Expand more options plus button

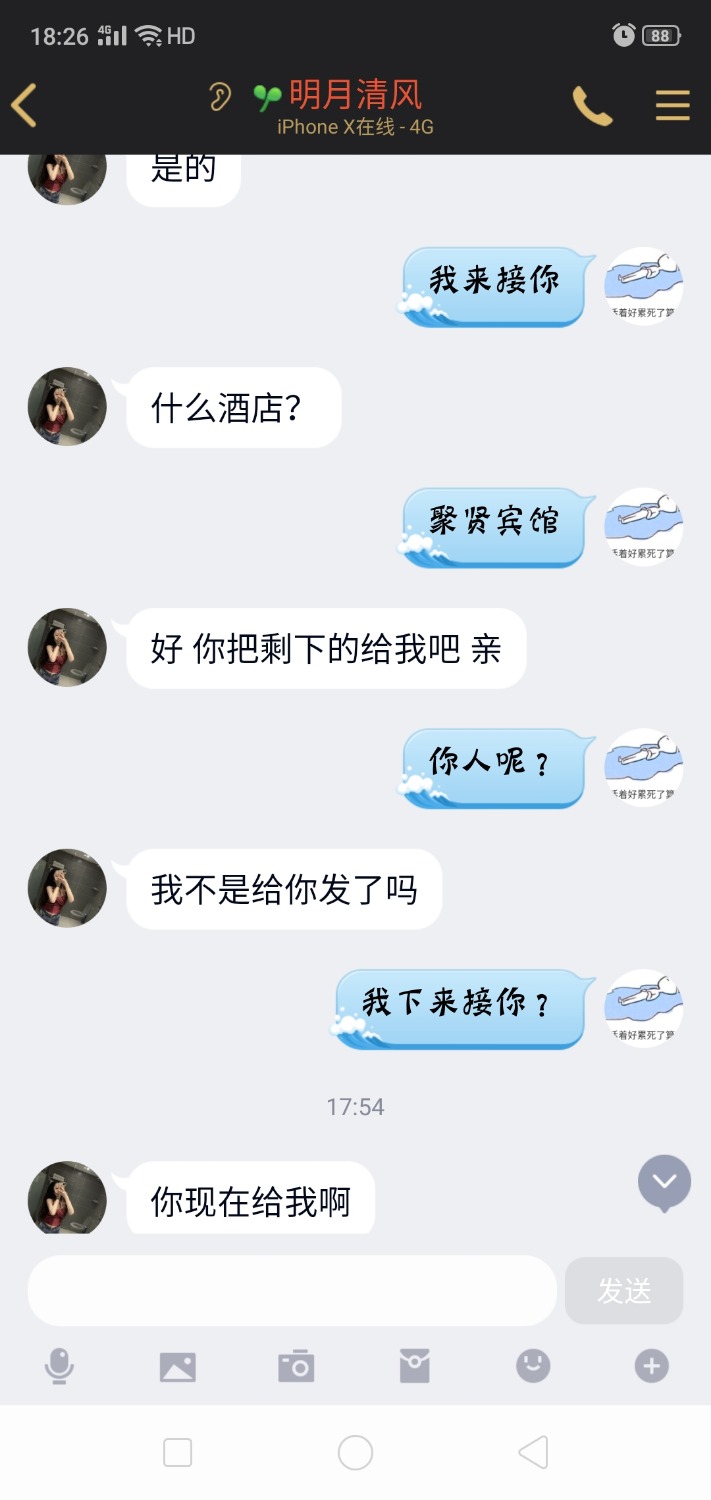tap(651, 1366)
